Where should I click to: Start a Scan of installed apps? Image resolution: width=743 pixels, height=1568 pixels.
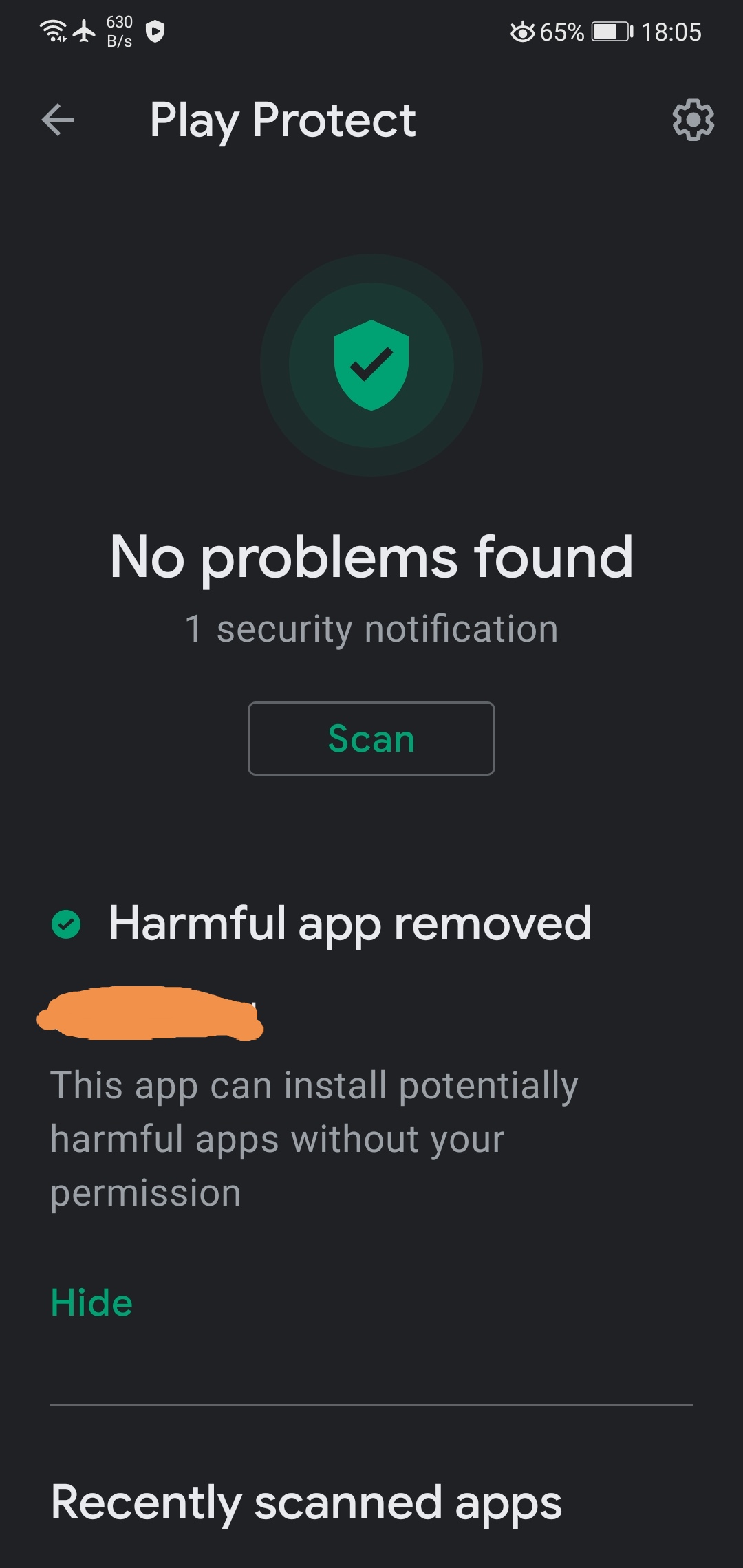(x=371, y=739)
